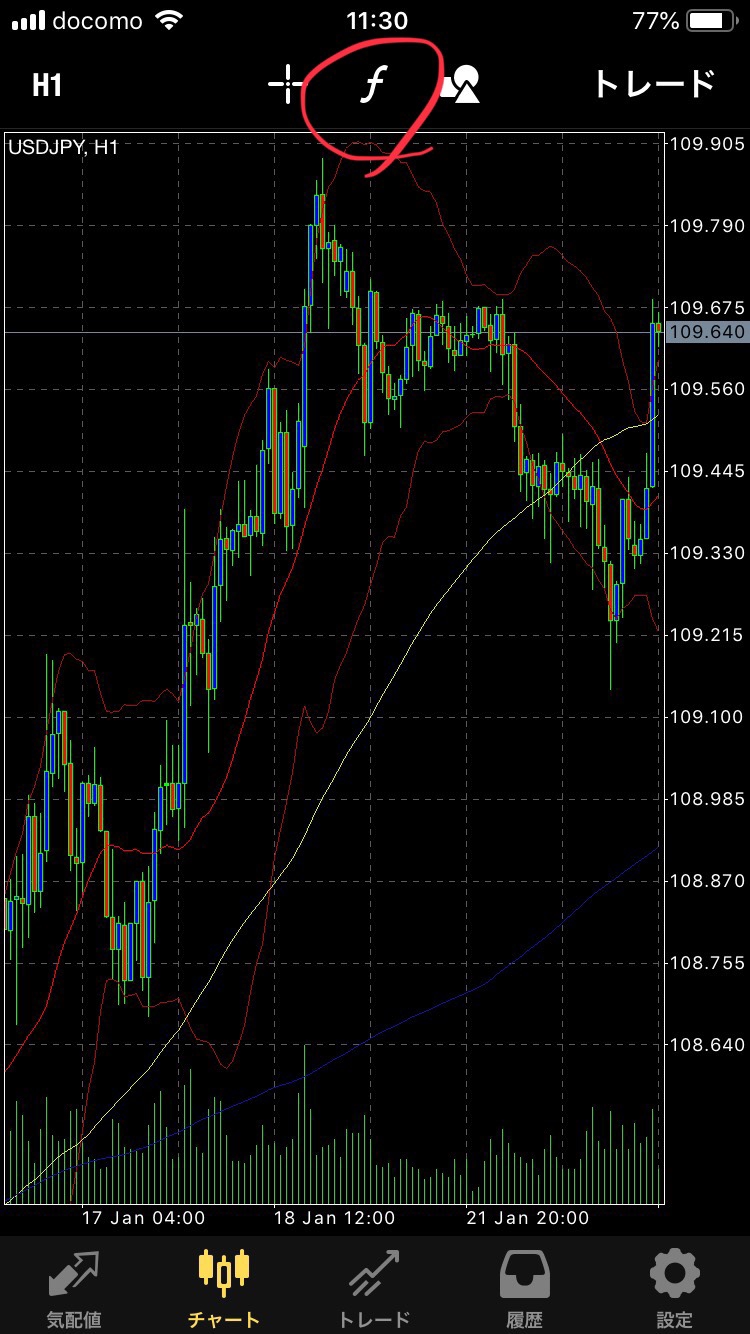The height and width of the screenshot is (1334, 750).
Task: Enable the crosshair cursor tool
Action: click(286, 84)
